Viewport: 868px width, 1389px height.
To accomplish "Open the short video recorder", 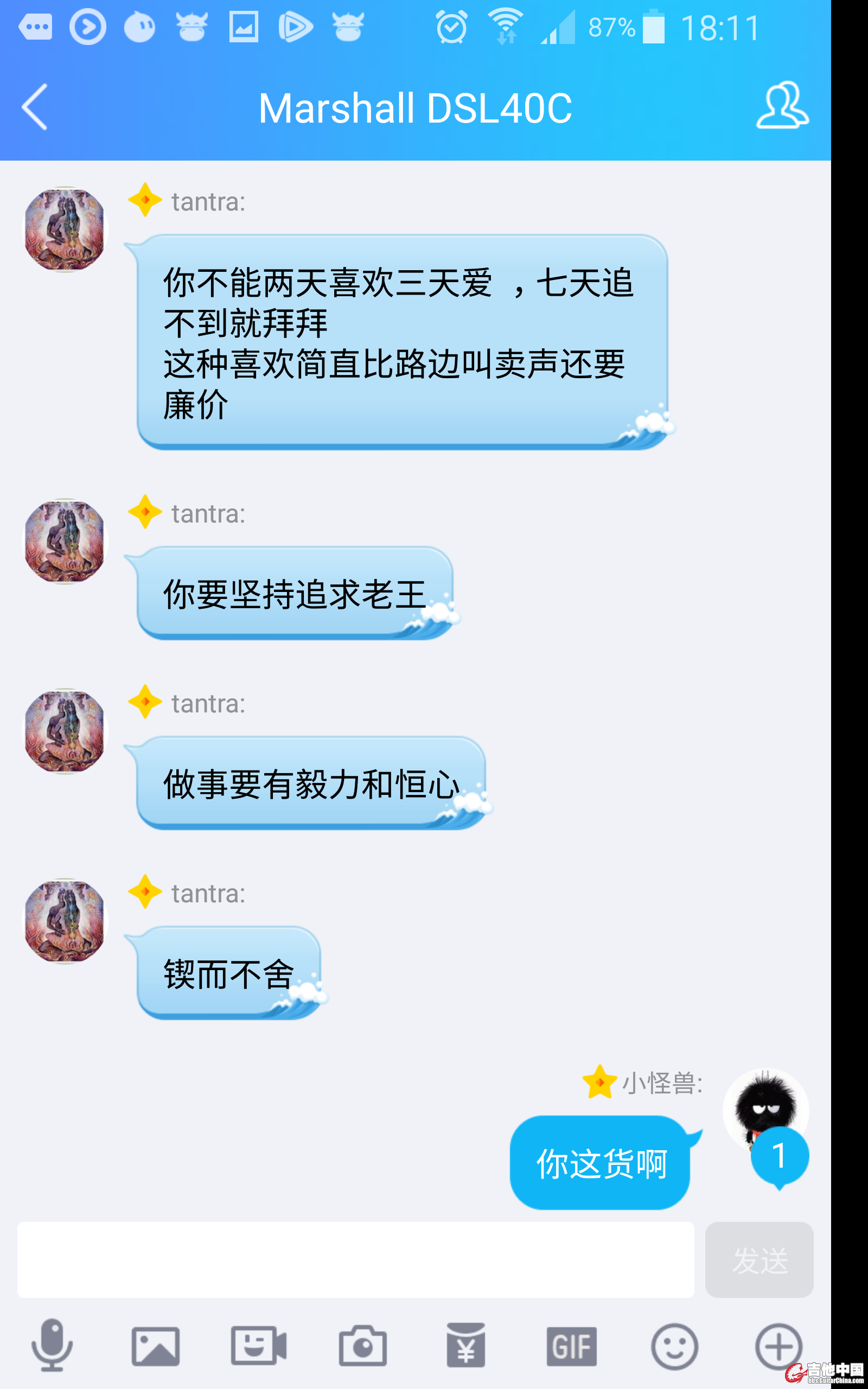I will tap(258, 1346).
